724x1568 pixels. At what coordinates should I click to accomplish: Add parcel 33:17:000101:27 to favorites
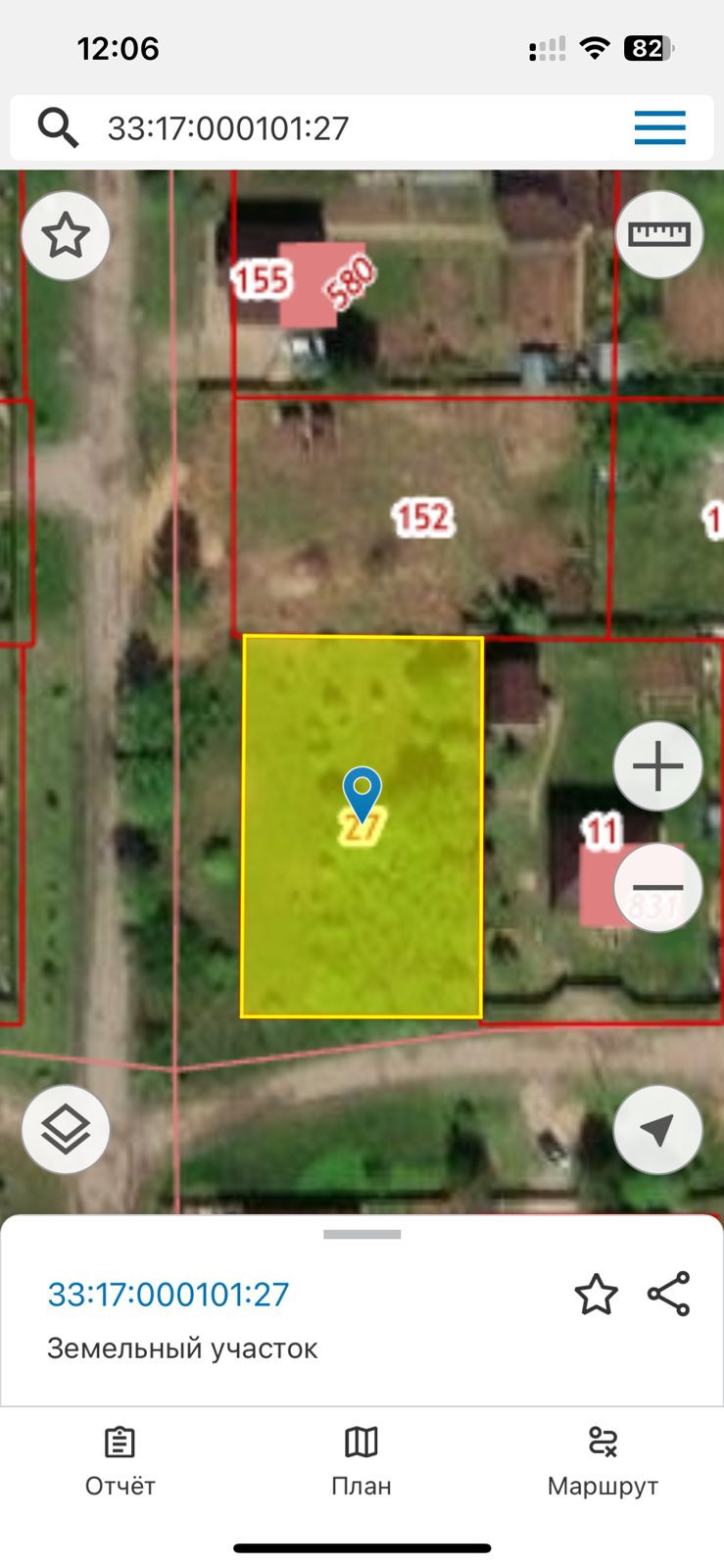596,1295
